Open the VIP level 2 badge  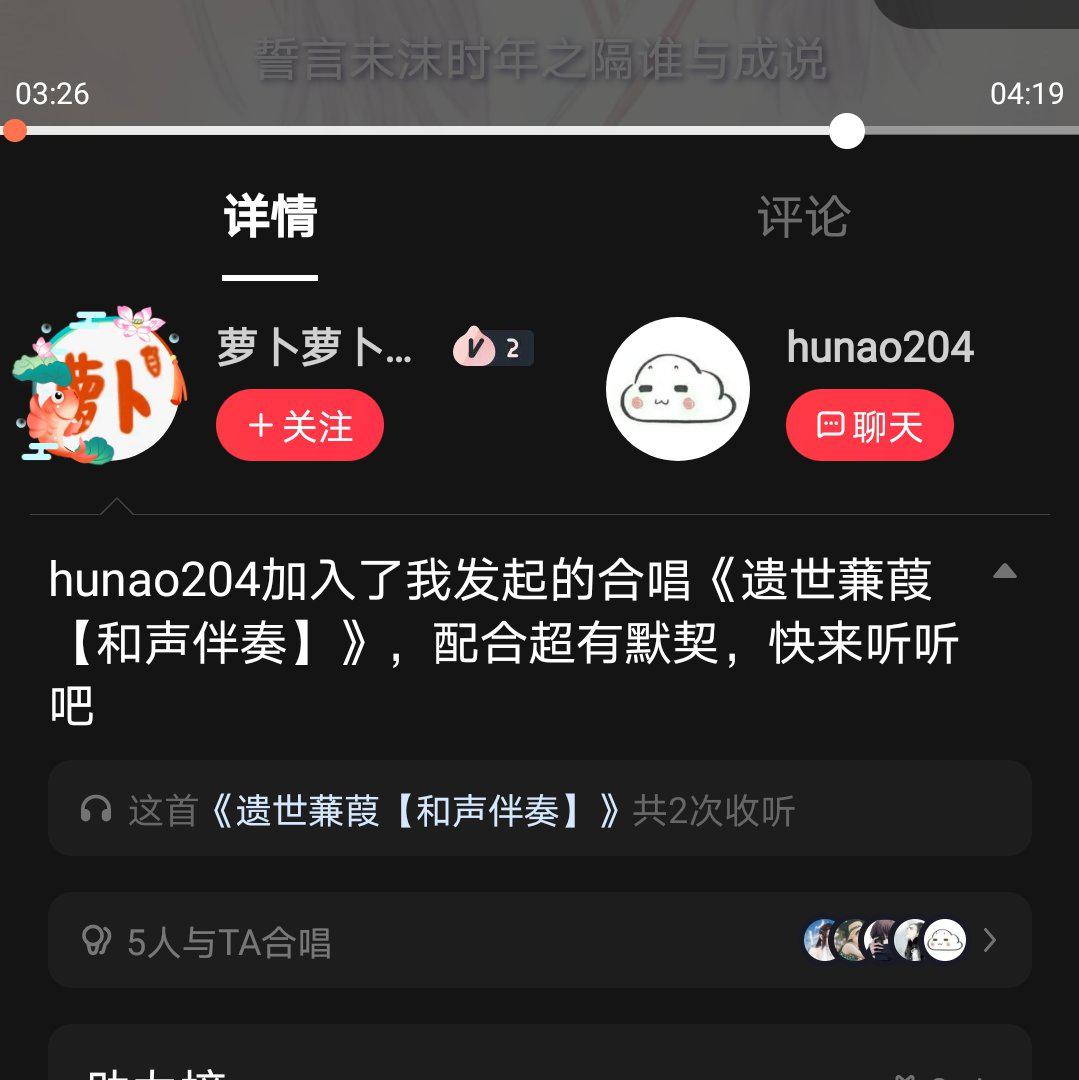[492, 348]
